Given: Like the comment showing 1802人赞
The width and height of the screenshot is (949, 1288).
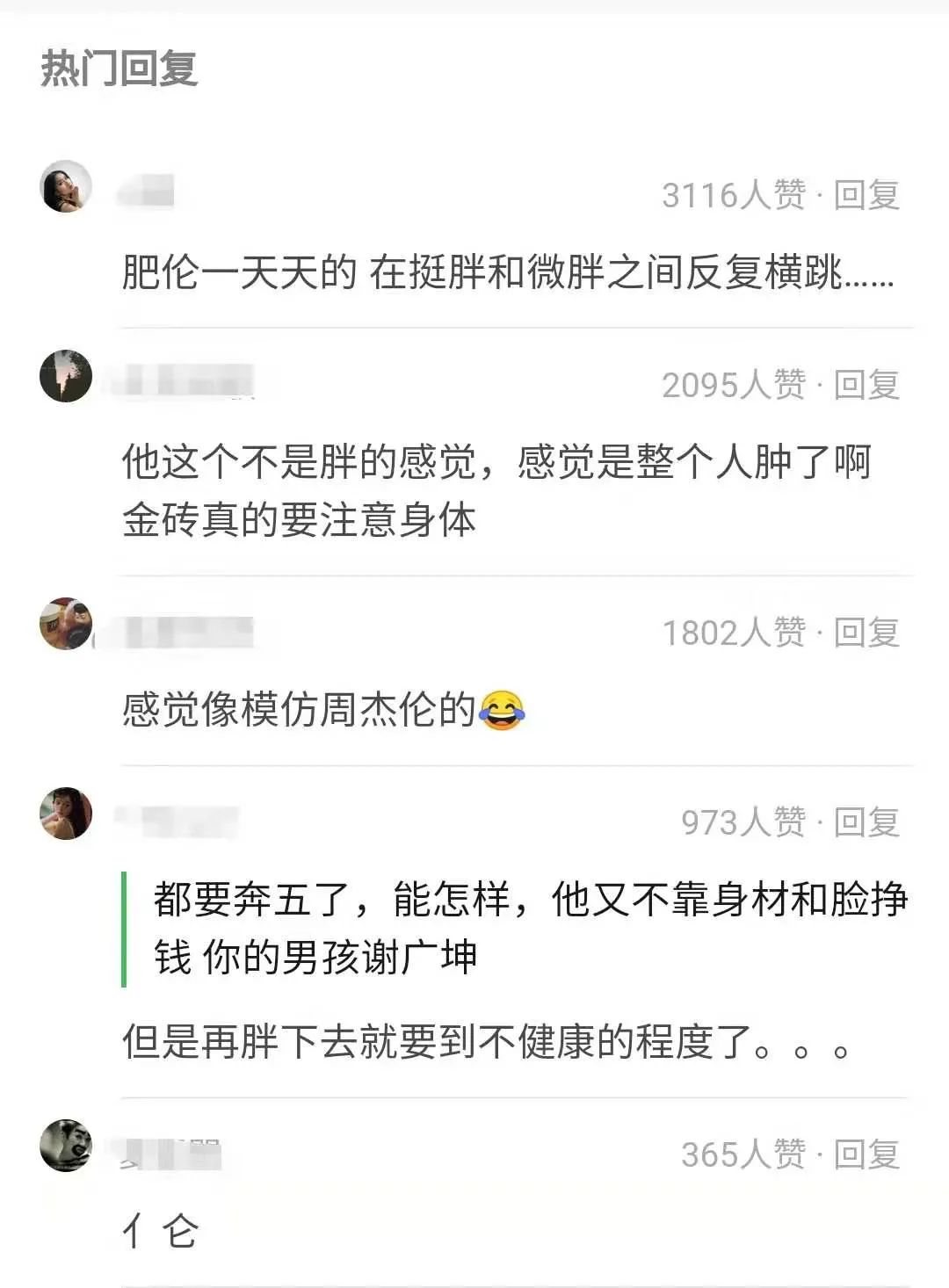Looking at the screenshot, I should pos(734,633).
